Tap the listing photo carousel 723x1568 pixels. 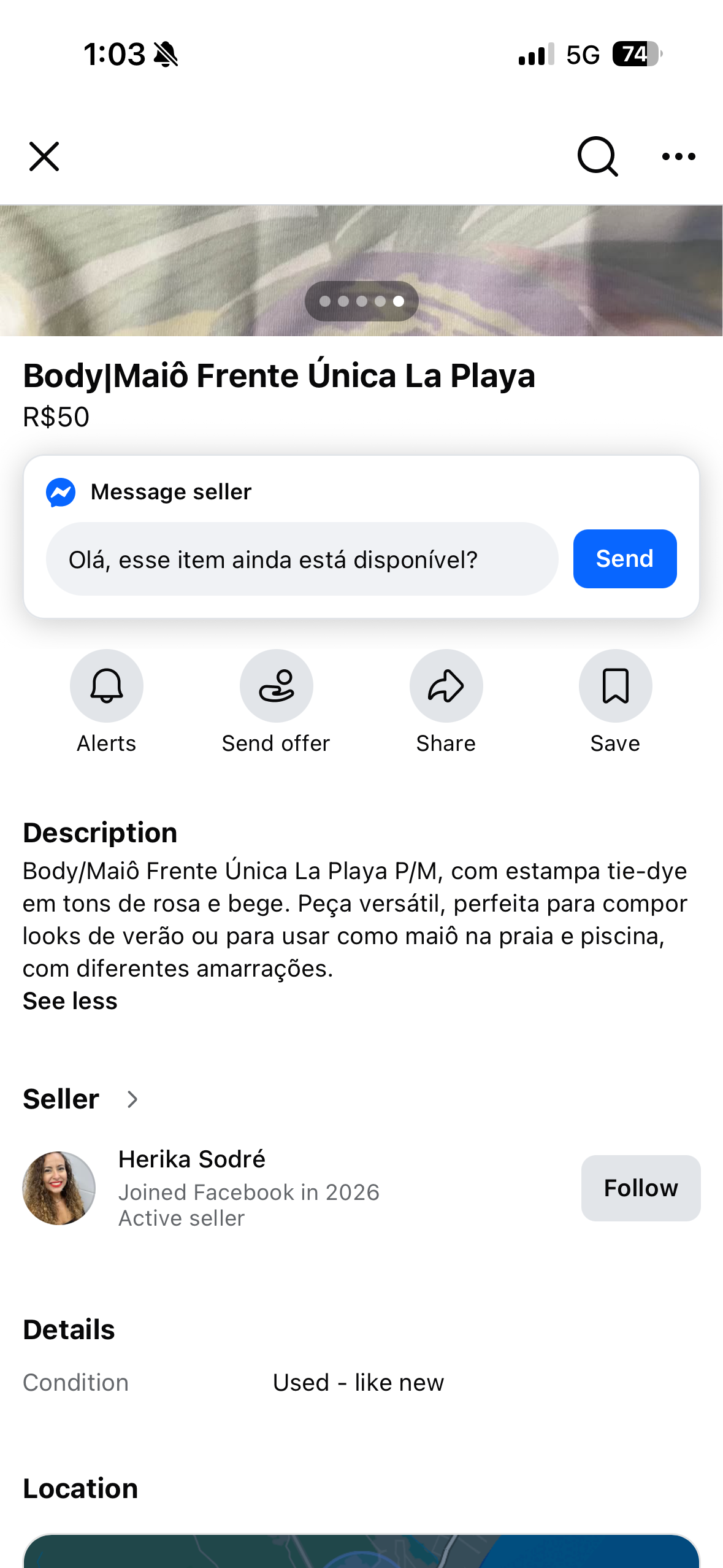pos(361,271)
